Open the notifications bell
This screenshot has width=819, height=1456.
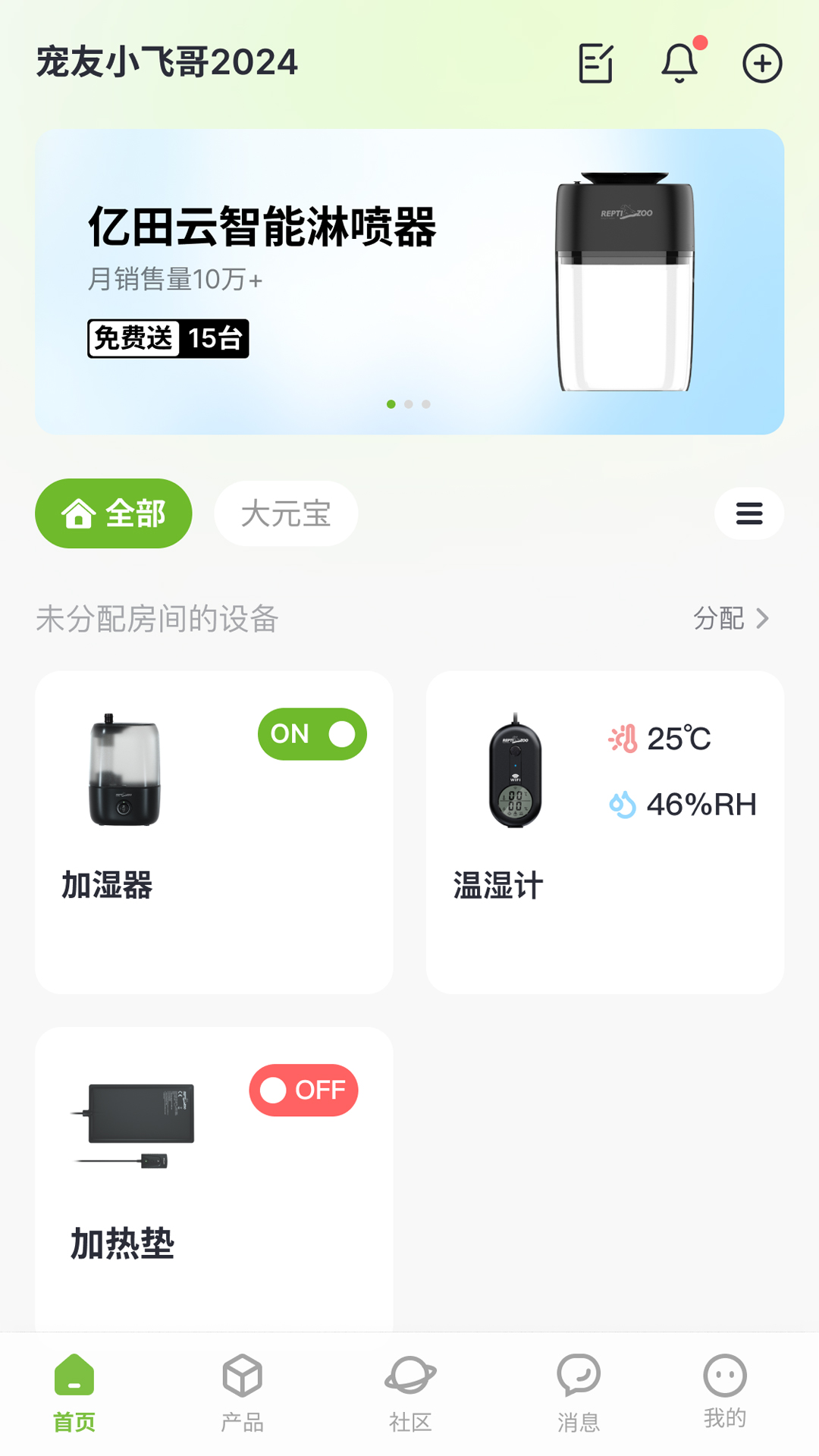(679, 63)
